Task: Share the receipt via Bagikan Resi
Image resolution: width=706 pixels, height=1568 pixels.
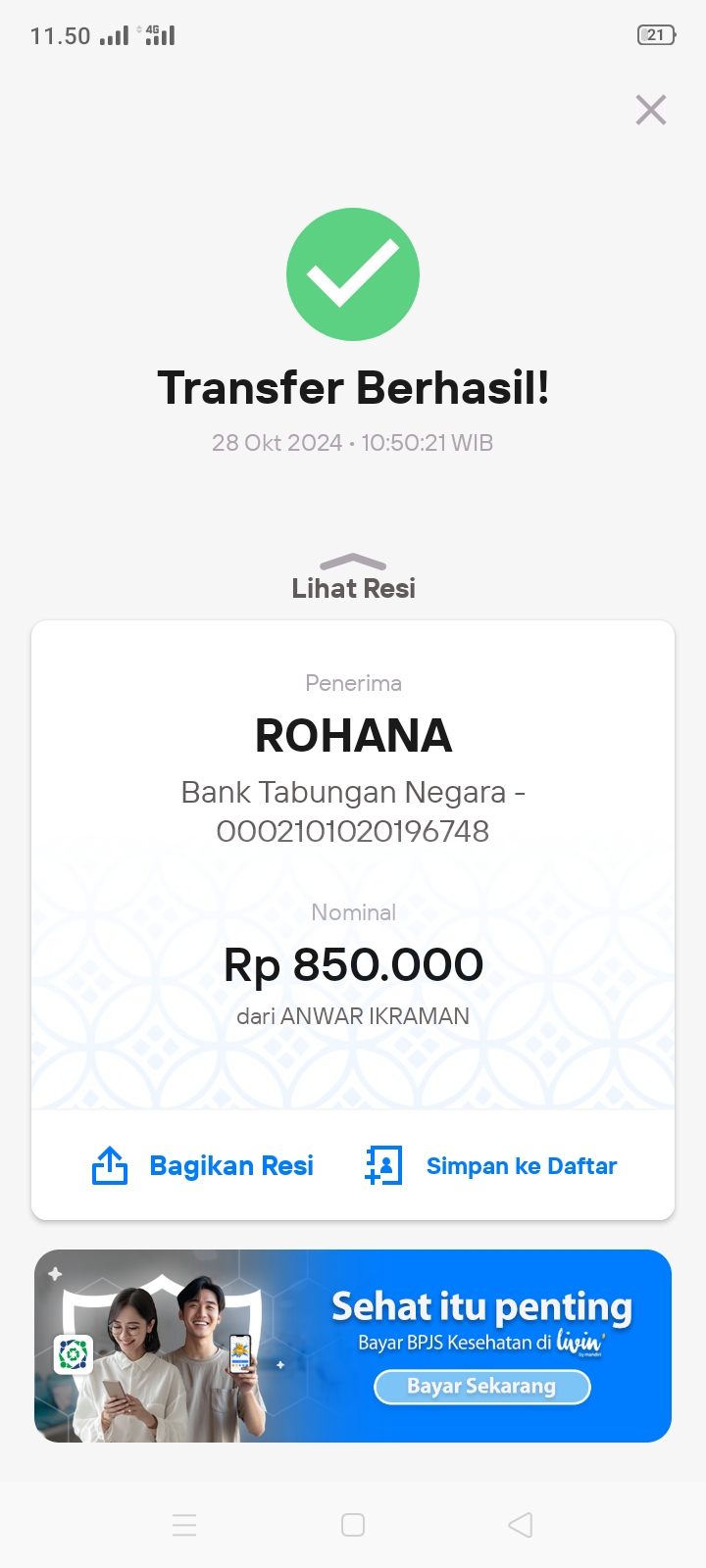Action: (x=204, y=1165)
